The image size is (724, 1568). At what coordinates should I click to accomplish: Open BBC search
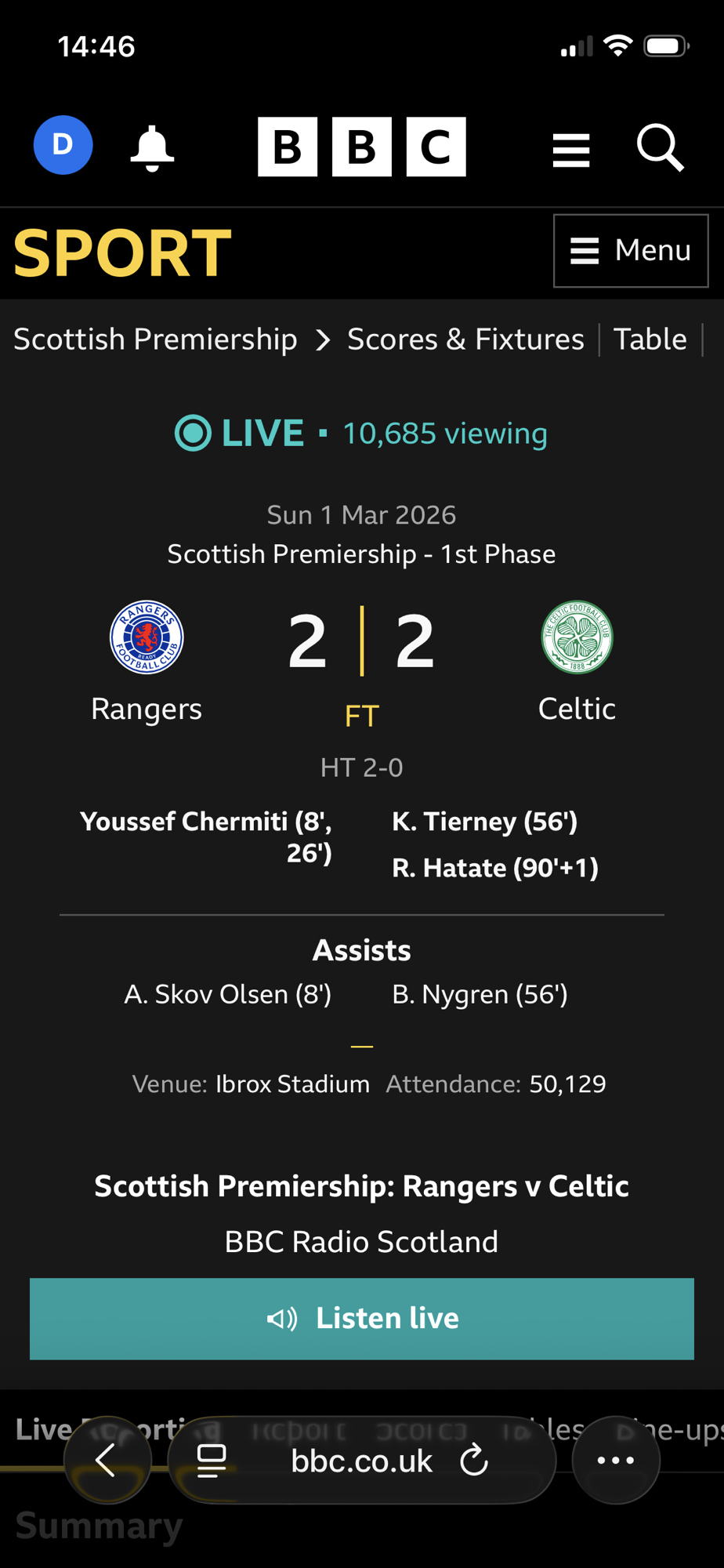tap(660, 147)
